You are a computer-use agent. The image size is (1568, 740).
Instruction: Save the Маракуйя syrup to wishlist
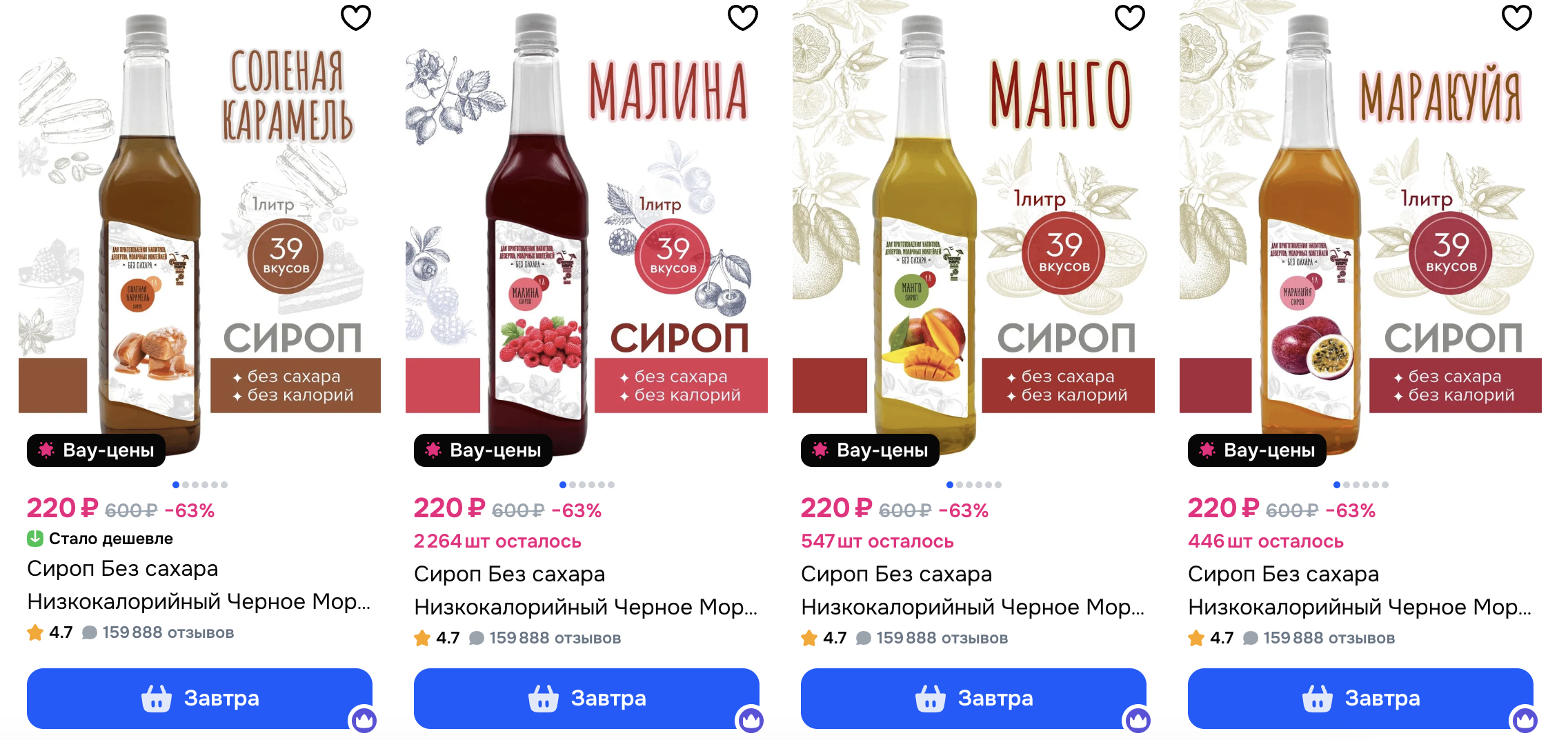[1517, 17]
